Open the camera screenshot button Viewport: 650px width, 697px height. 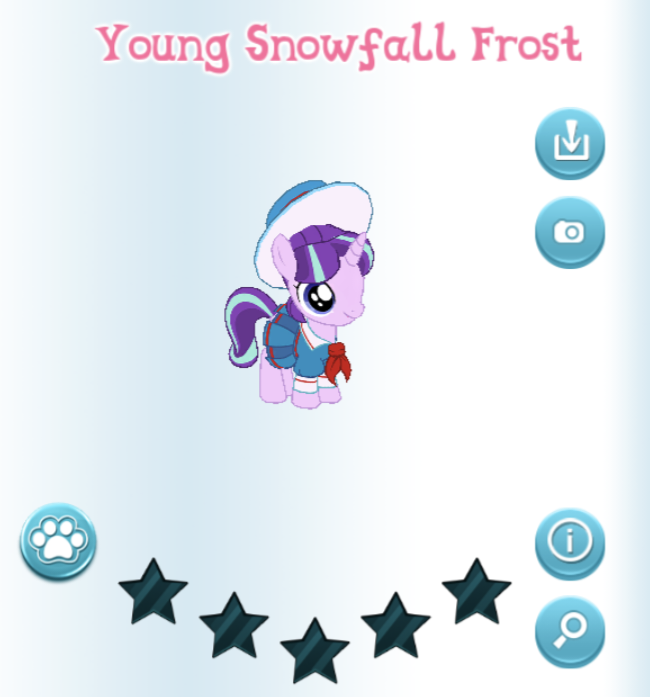pos(570,232)
